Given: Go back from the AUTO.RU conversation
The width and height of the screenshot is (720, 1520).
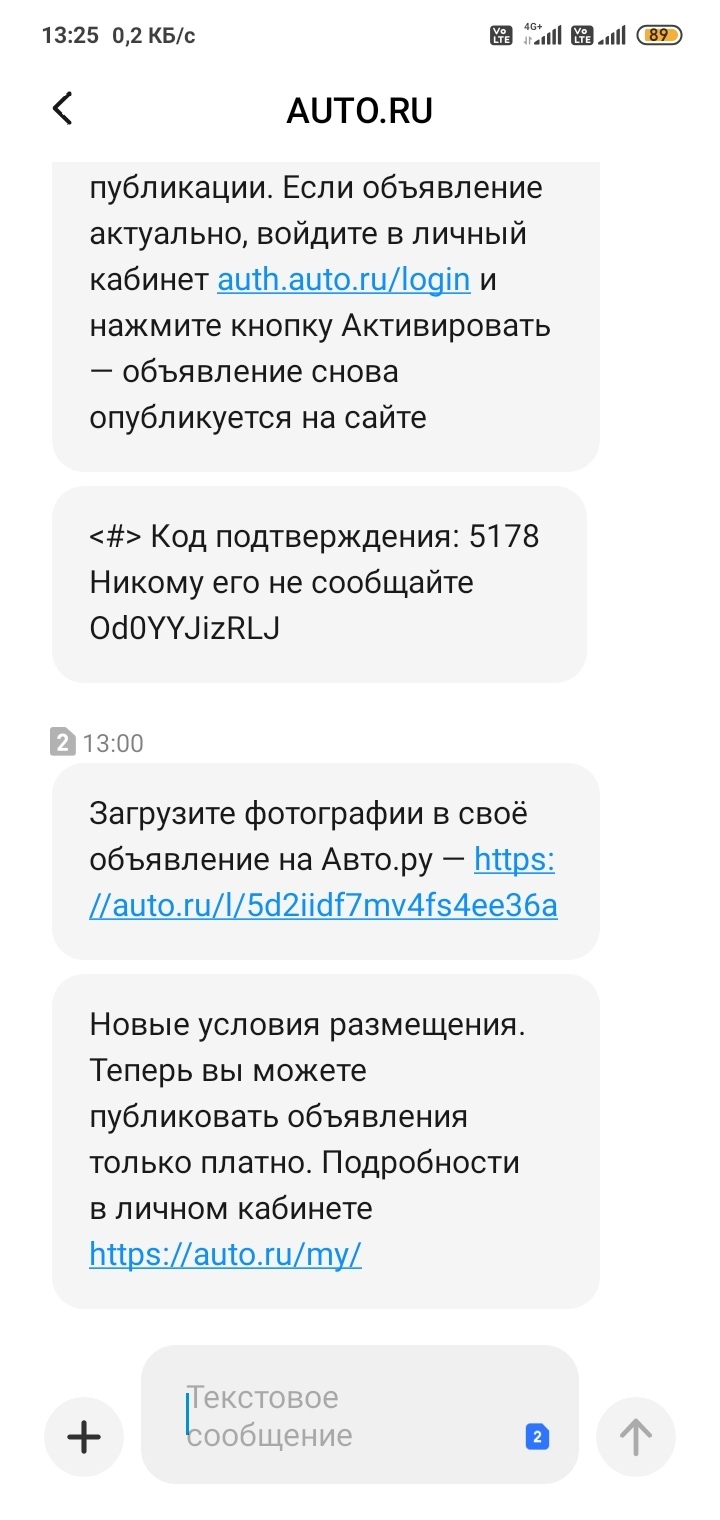Looking at the screenshot, I should click(63, 109).
